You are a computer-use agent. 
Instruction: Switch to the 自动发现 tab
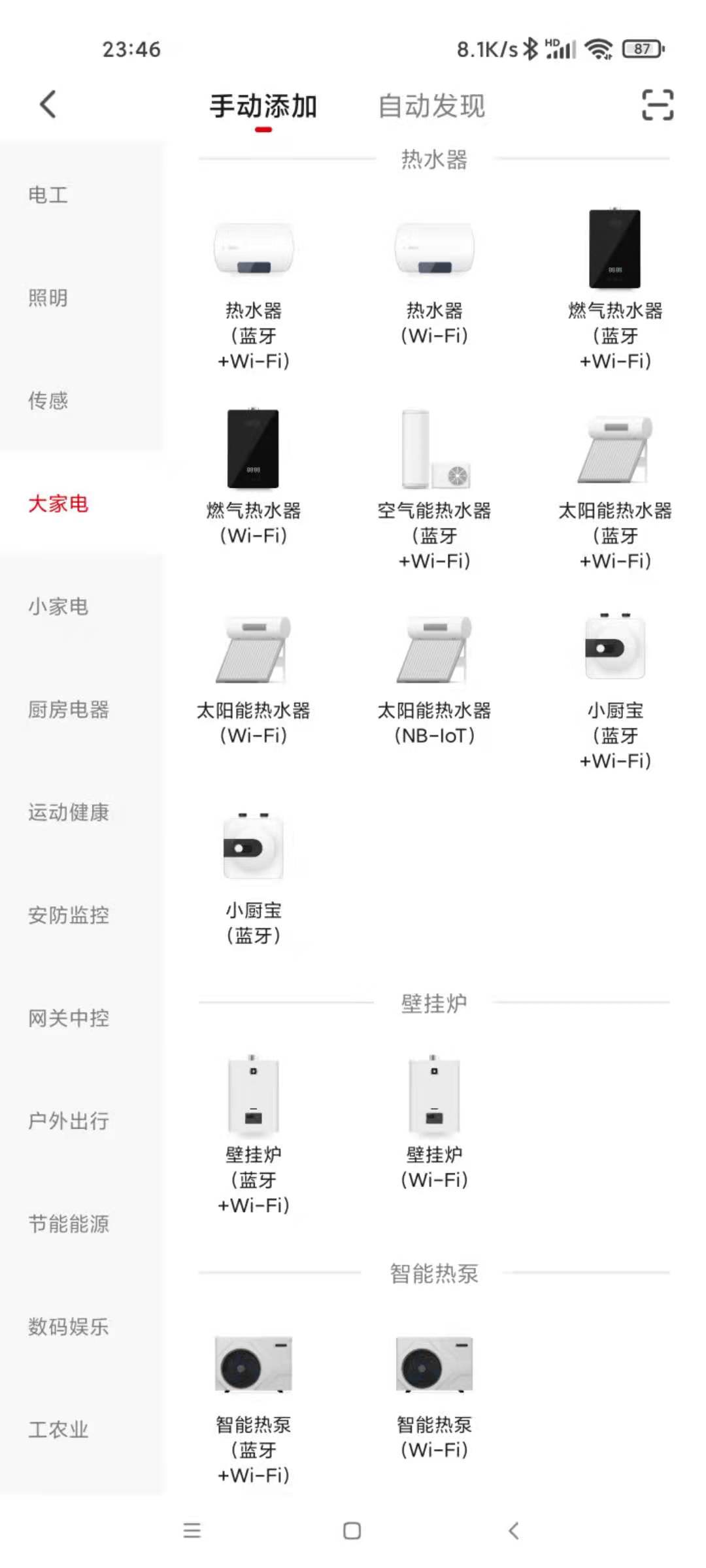click(431, 106)
